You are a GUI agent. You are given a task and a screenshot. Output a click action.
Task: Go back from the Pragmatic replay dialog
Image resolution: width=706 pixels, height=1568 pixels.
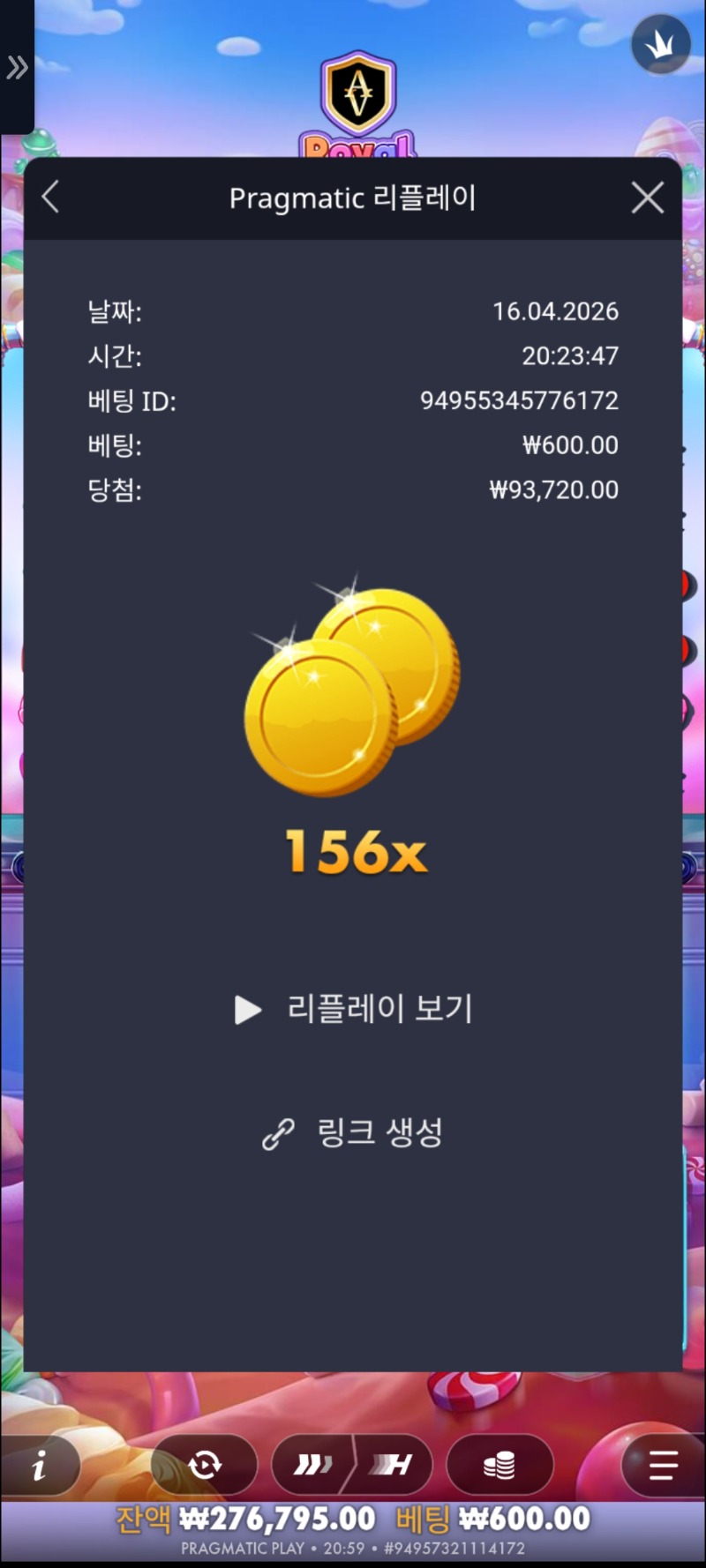(x=51, y=197)
